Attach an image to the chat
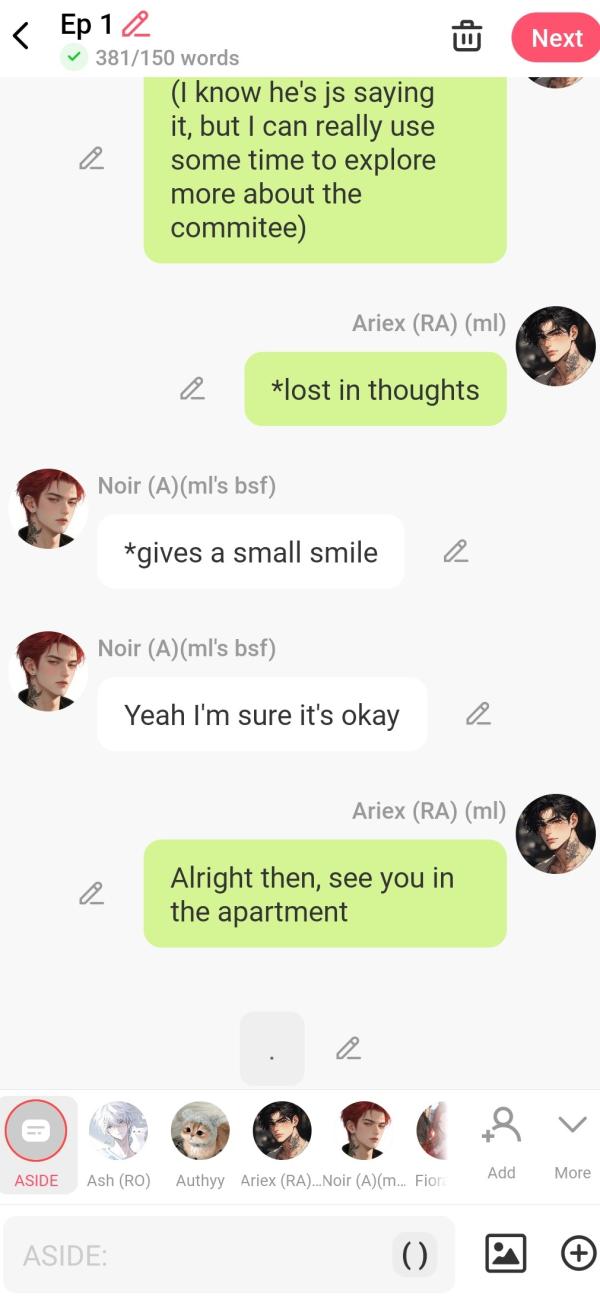The height and width of the screenshot is (1300, 600). 505,1253
